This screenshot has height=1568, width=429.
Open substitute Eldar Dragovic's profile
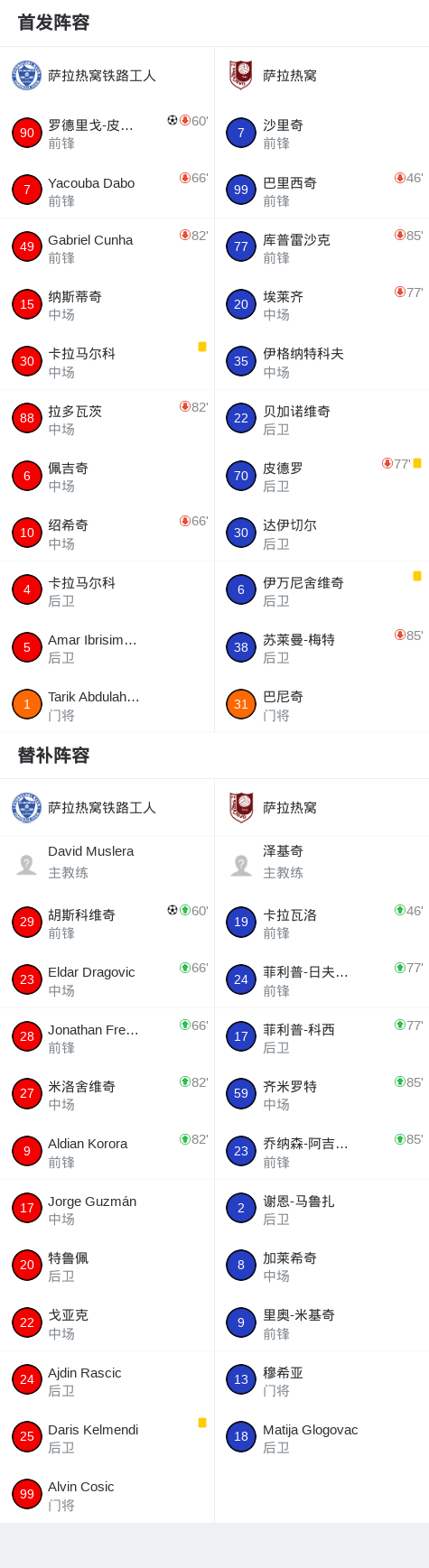107,980
